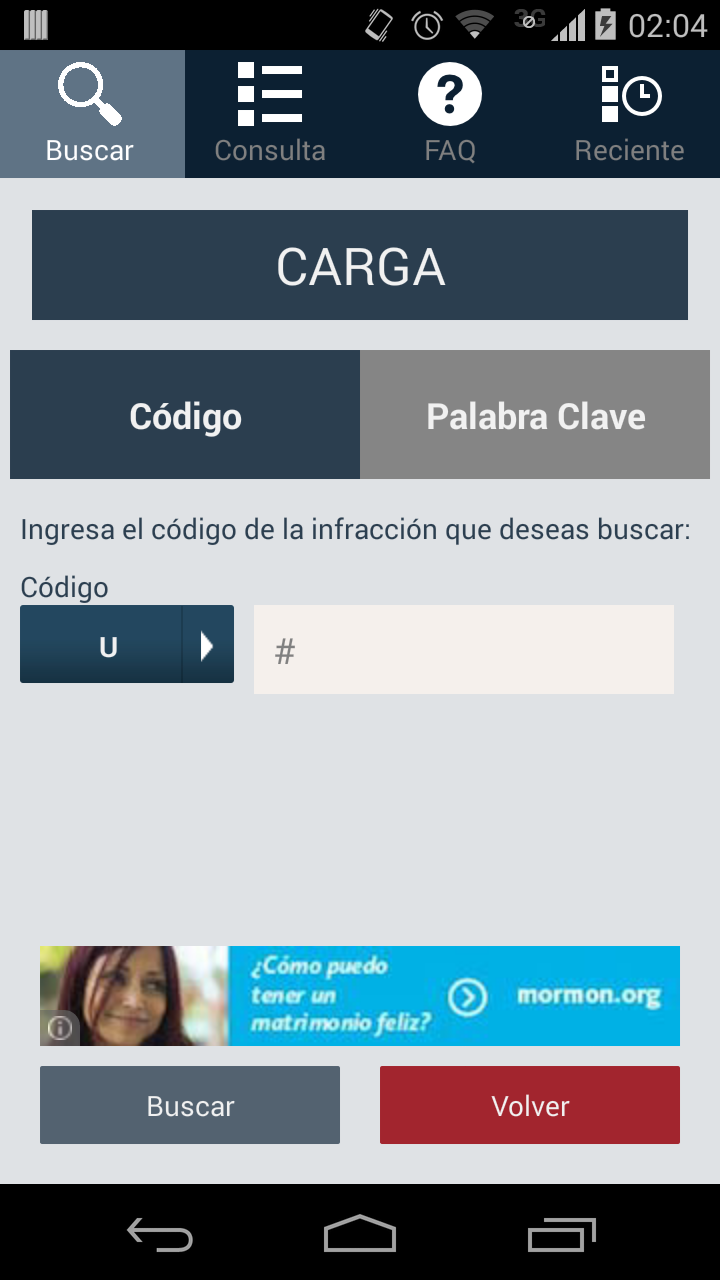
Task: Switch to Palabra Clave search mode
Action: (535, 415)
